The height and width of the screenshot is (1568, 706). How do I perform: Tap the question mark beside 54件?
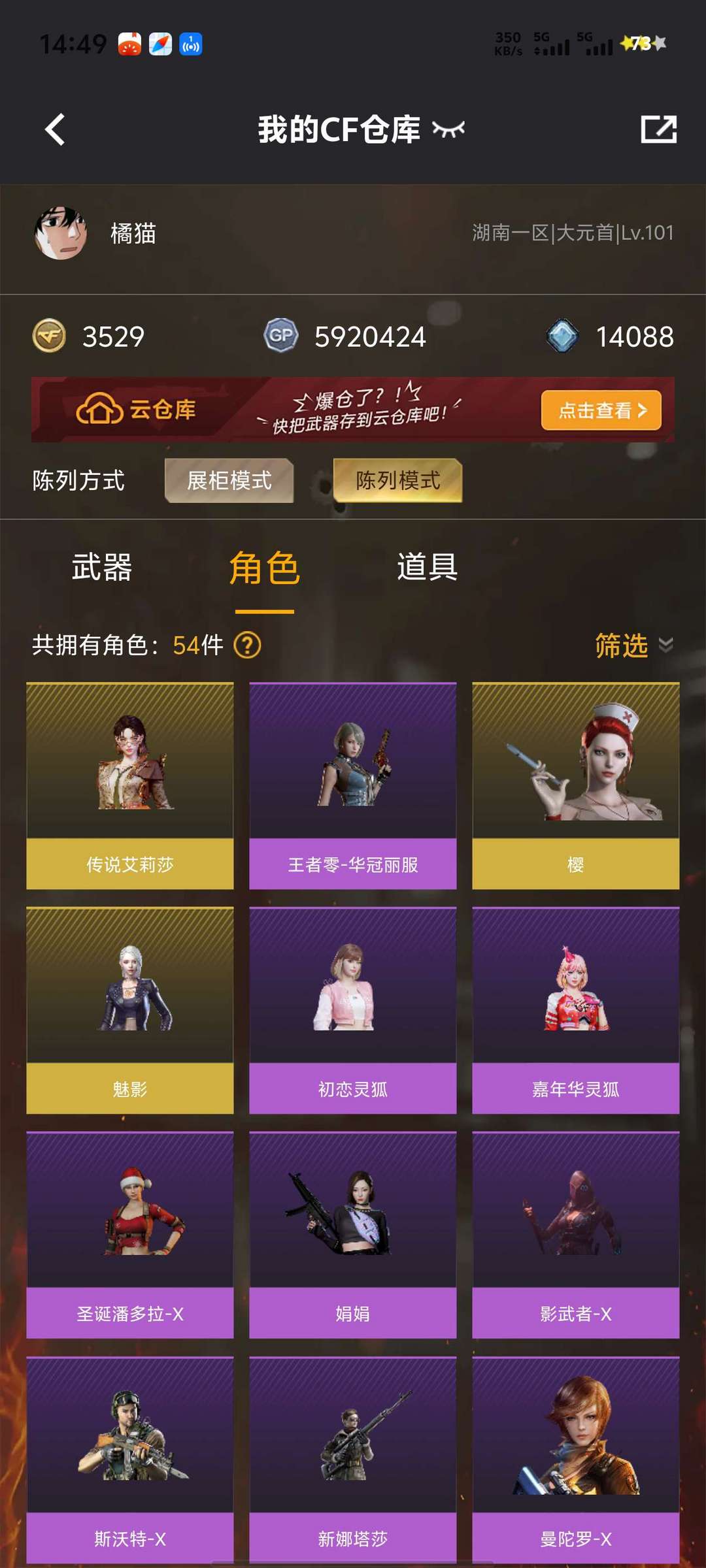coord(247,645)
